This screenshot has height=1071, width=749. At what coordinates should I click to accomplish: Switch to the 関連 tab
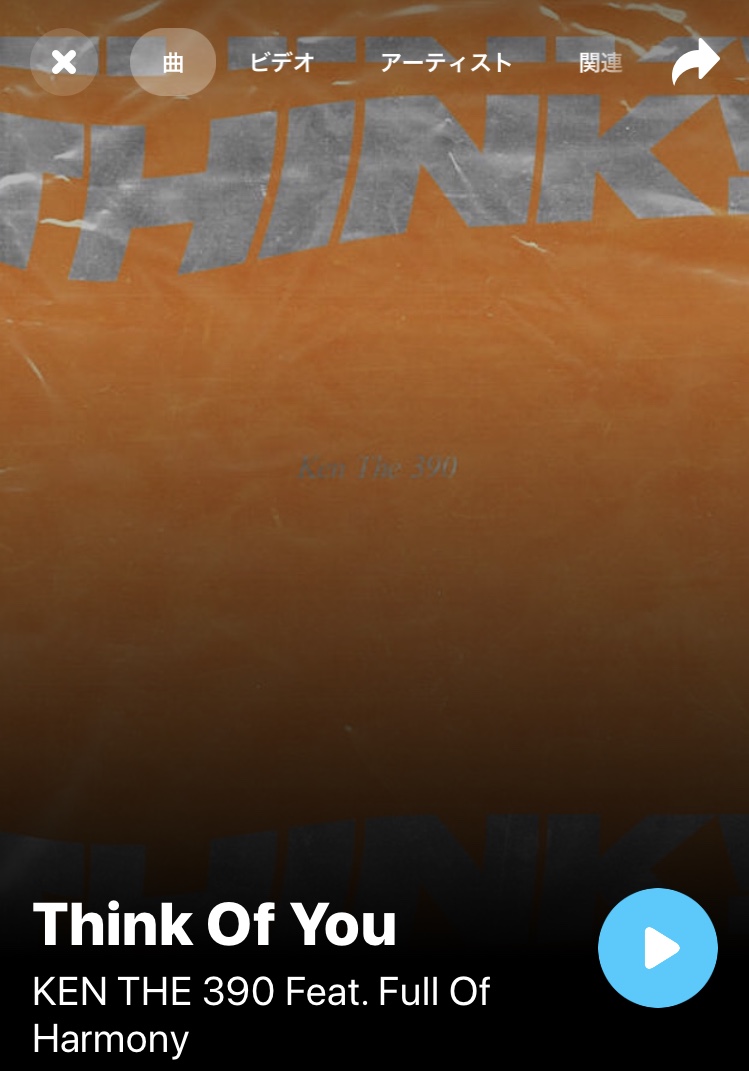click(x=600, y=62)
